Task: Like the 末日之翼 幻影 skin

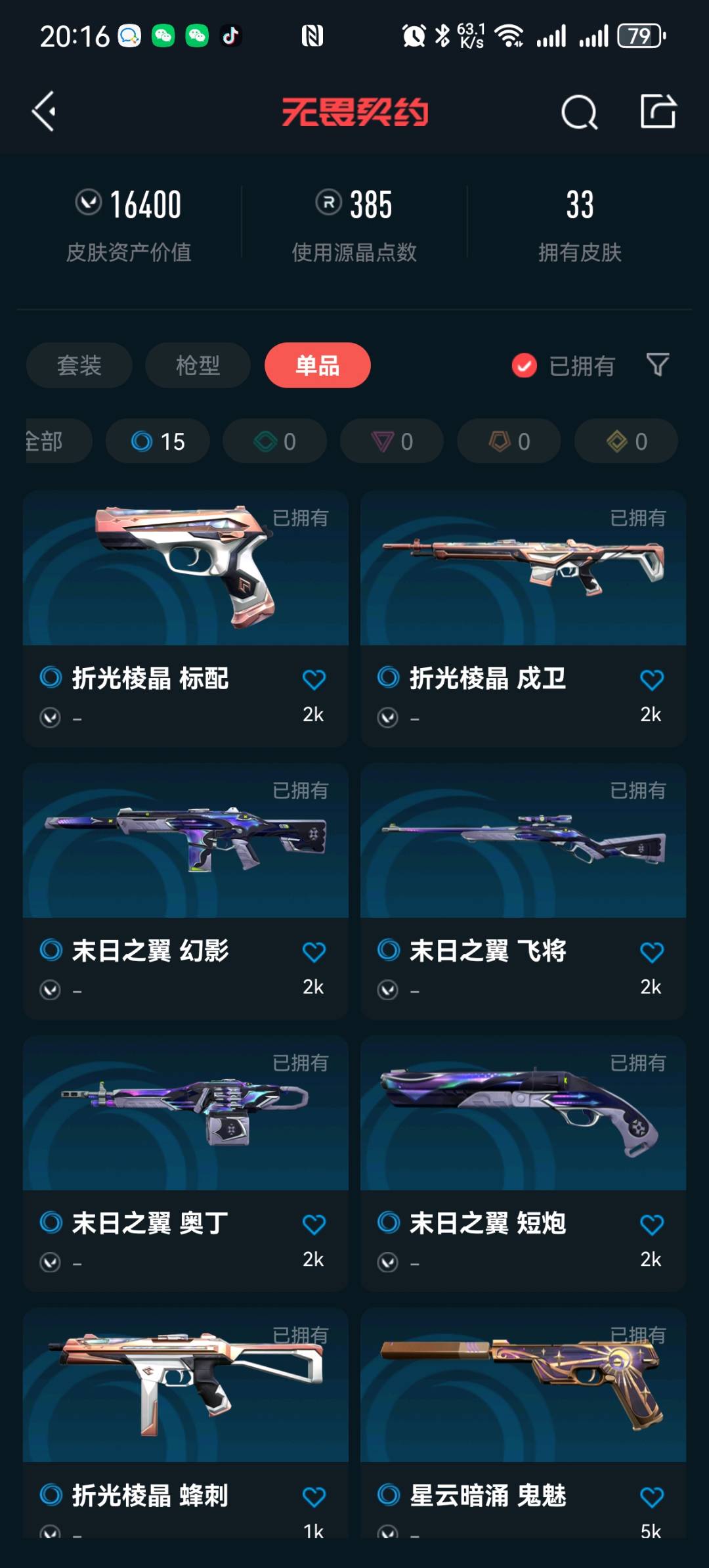Action: (x=314, y=952)
